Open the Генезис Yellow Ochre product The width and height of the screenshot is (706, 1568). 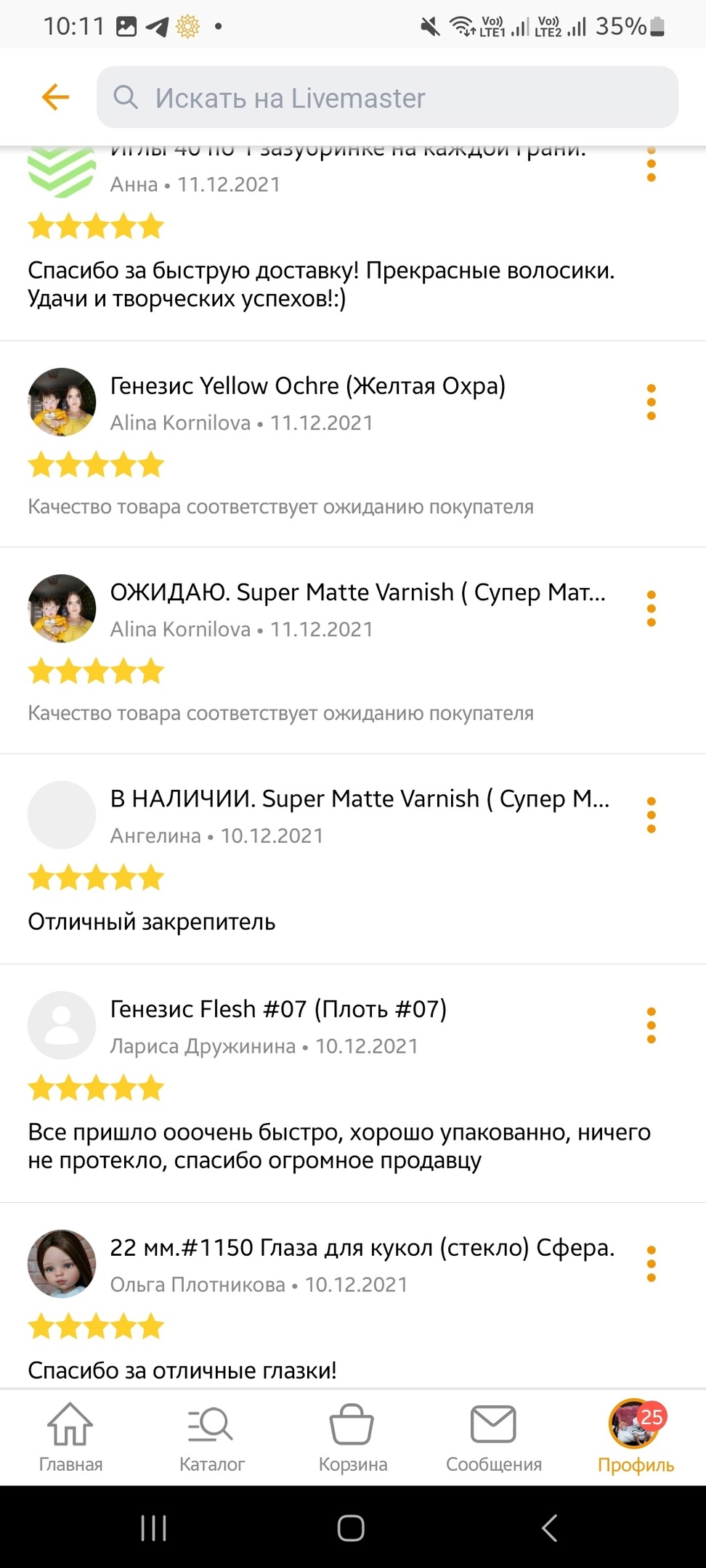point(307,385)
